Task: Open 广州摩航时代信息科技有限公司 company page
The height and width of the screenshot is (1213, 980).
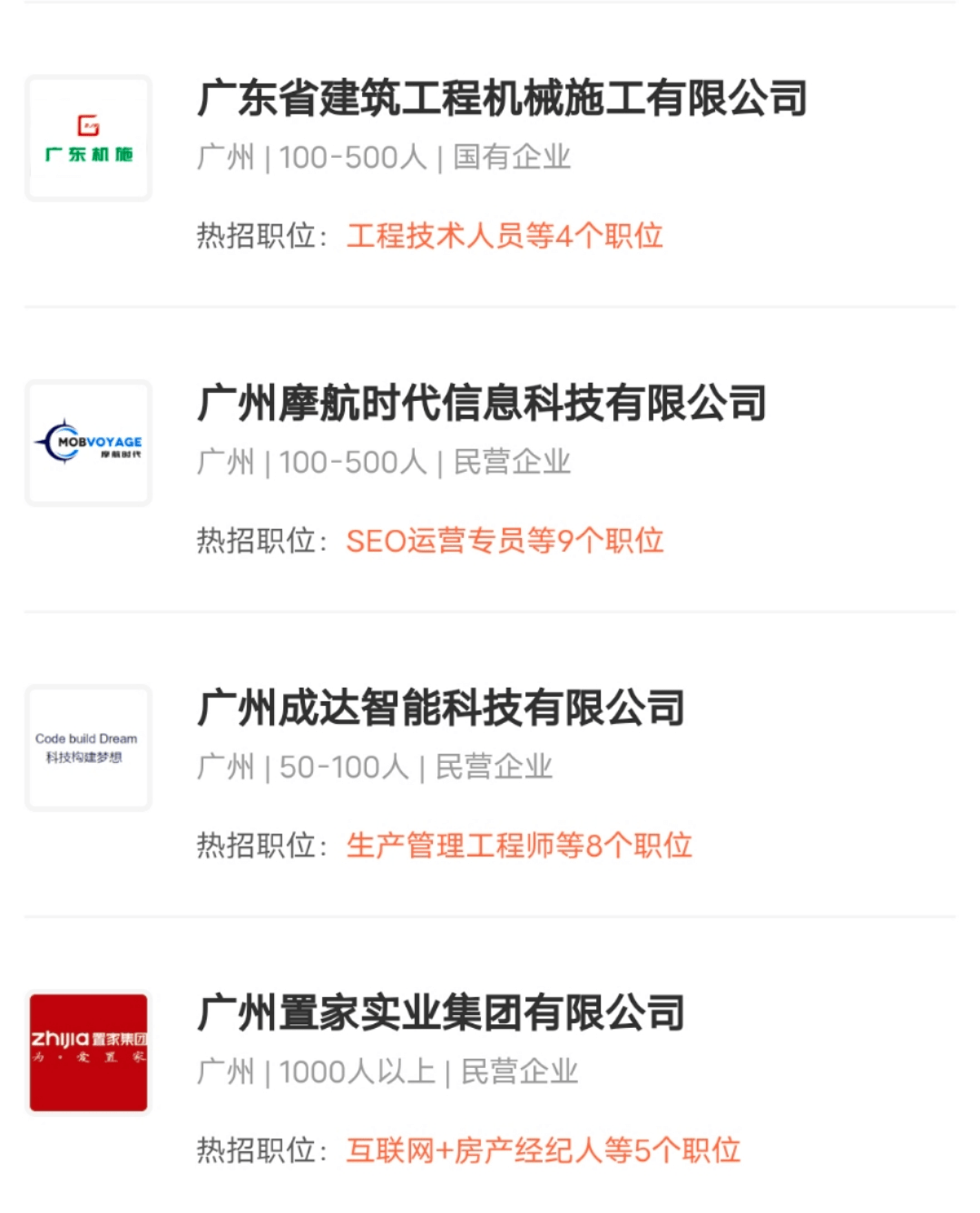Action: 482,404
